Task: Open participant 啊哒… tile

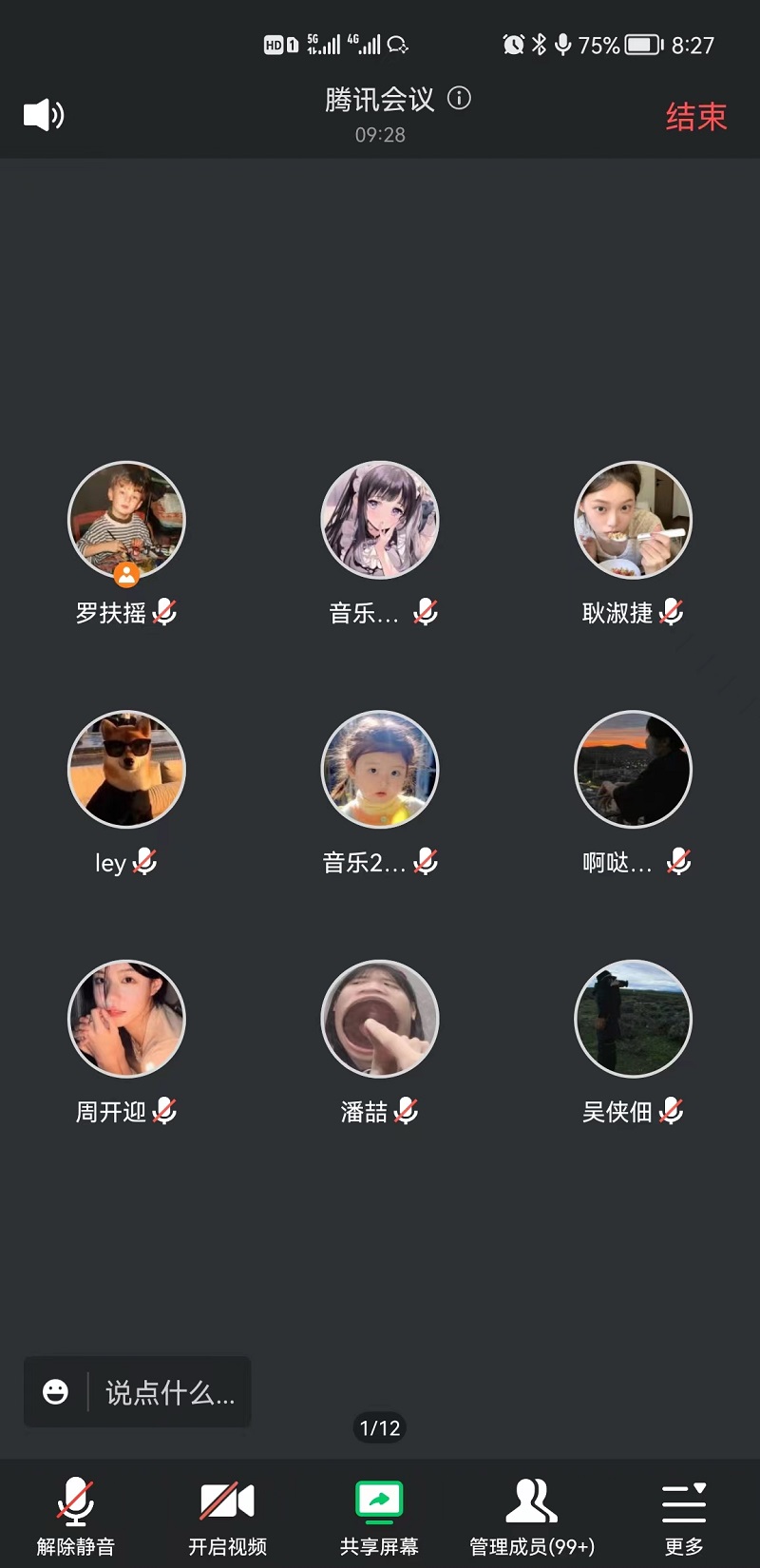Action: (633, 770)
